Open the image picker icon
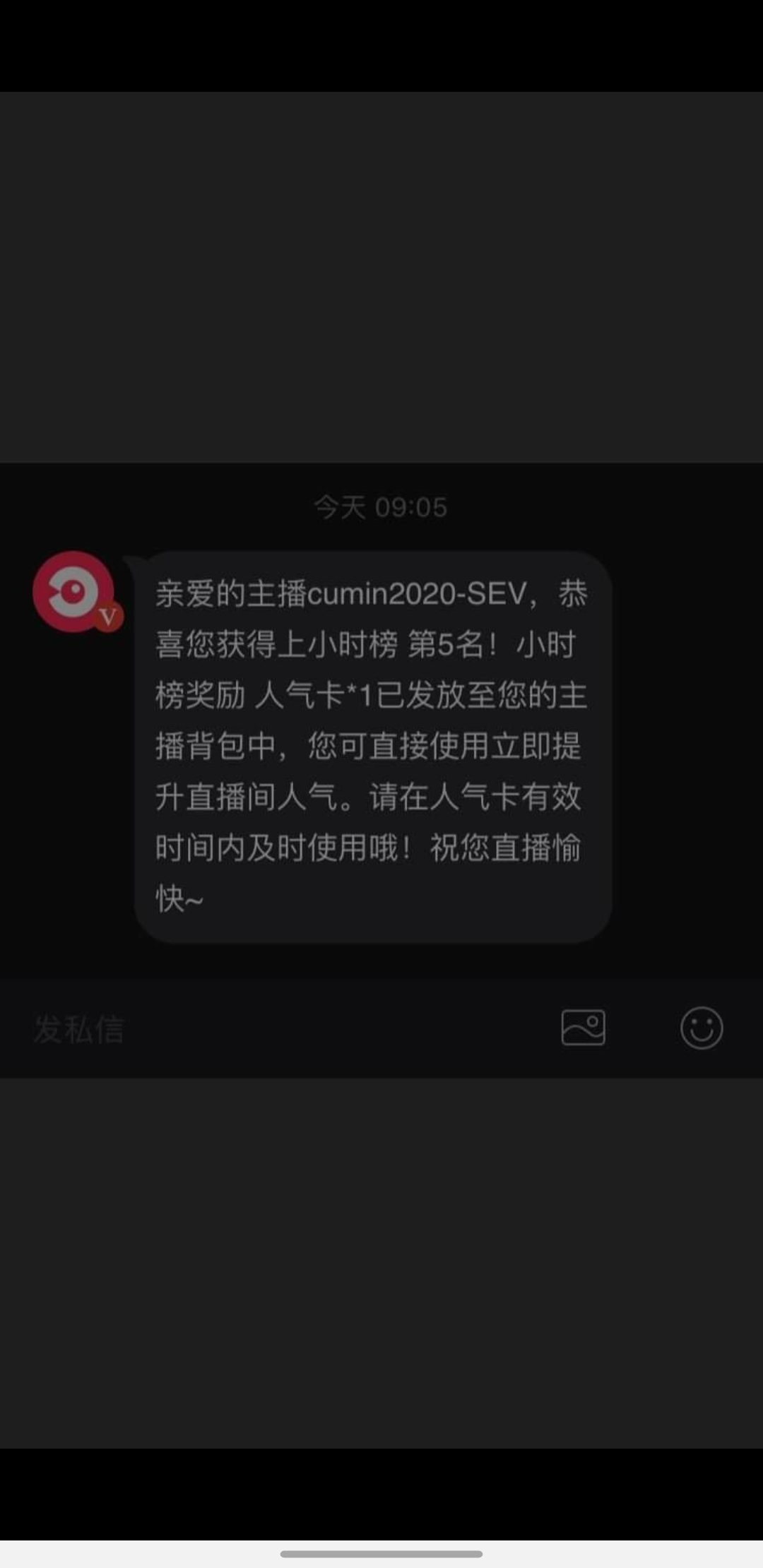The image size is (763, 1568). (x=583, y=1028)
